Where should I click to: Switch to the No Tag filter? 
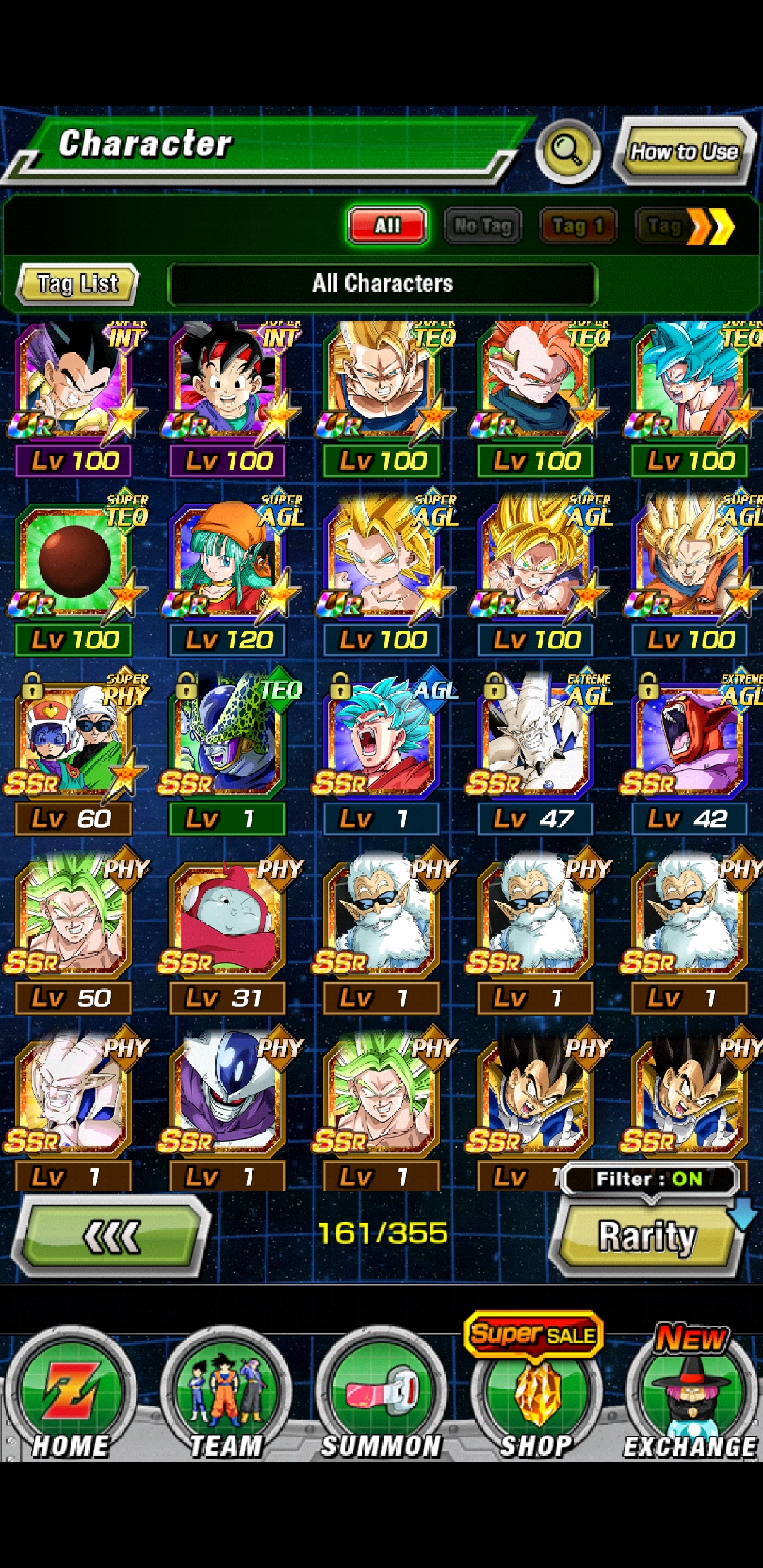[x=483, y=225]
